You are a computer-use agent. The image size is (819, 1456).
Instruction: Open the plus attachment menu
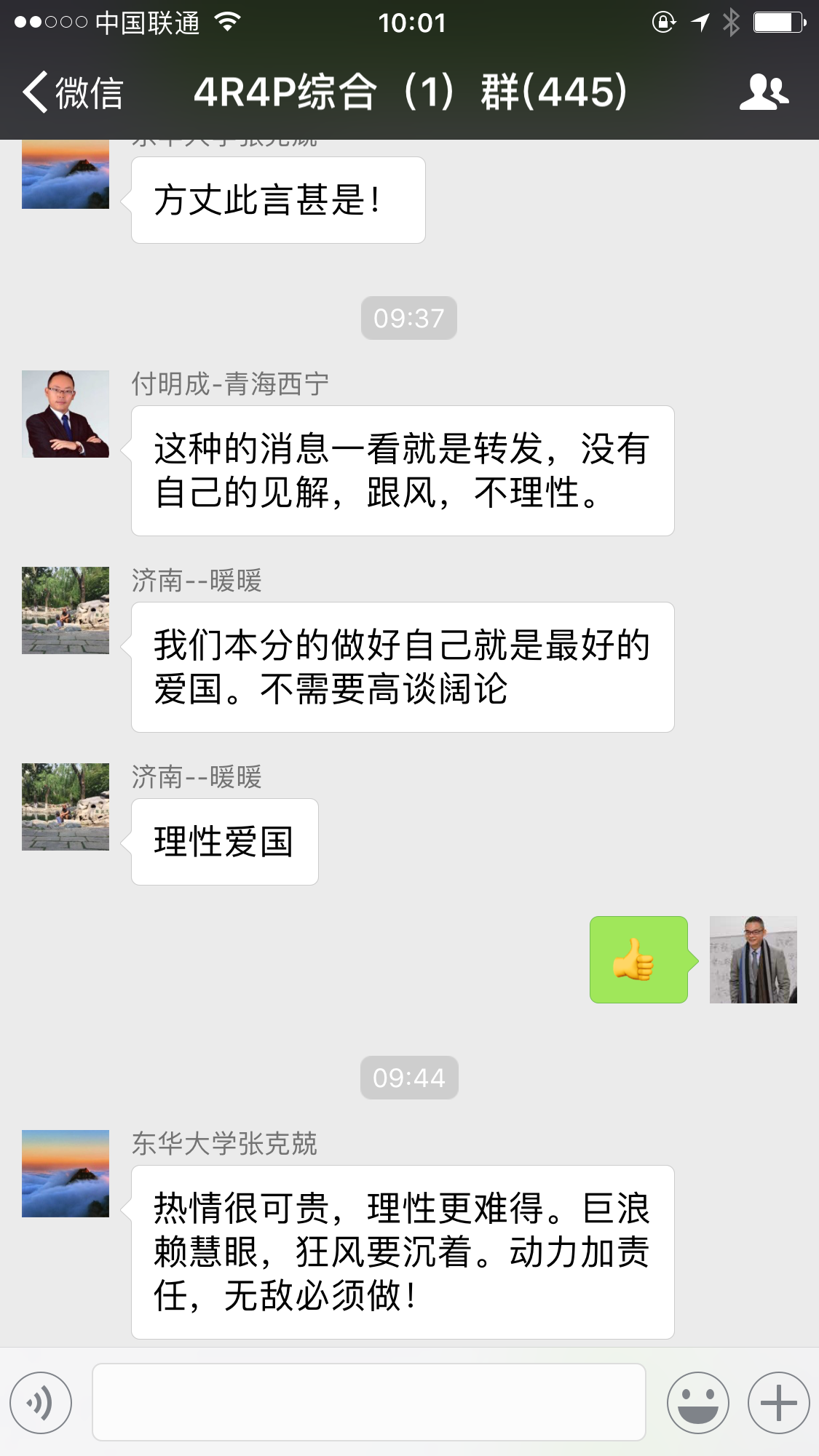pyautogui.click(x=778, y=1402)
